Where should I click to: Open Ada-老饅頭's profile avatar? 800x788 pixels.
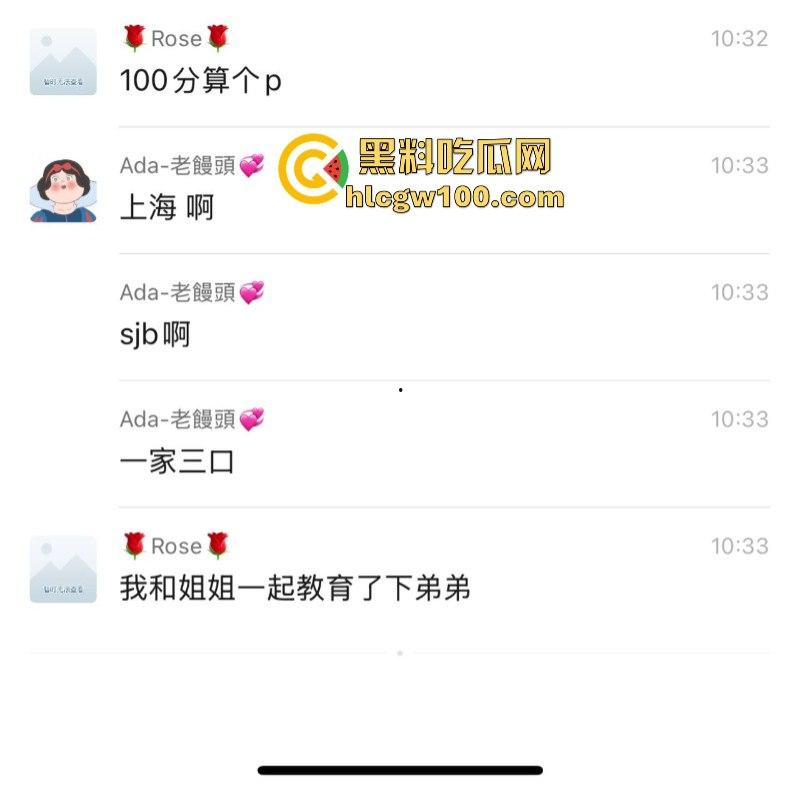click(x=63, y=188)
